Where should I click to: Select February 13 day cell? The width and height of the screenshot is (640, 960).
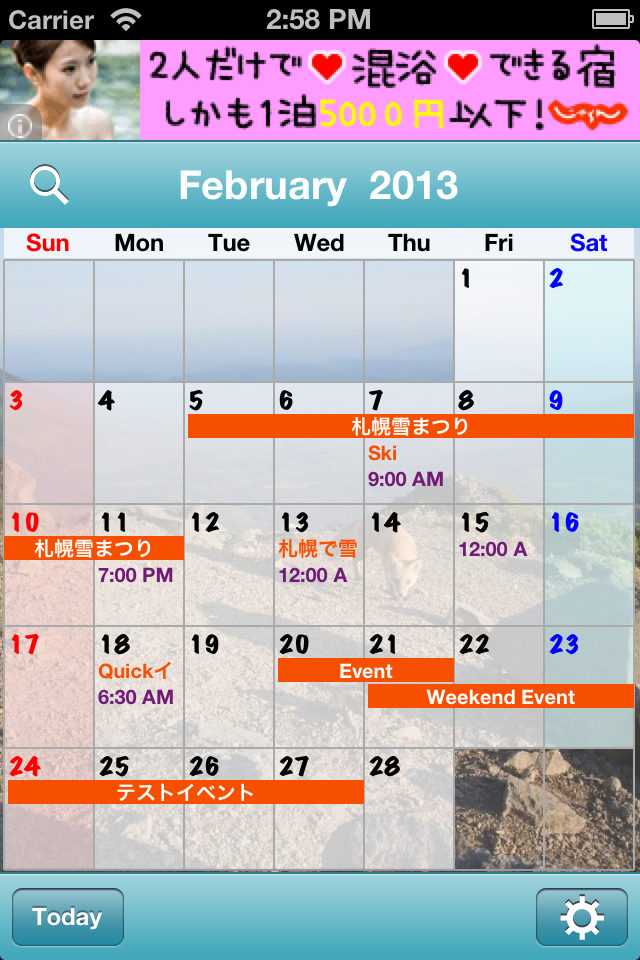[318, 565]
